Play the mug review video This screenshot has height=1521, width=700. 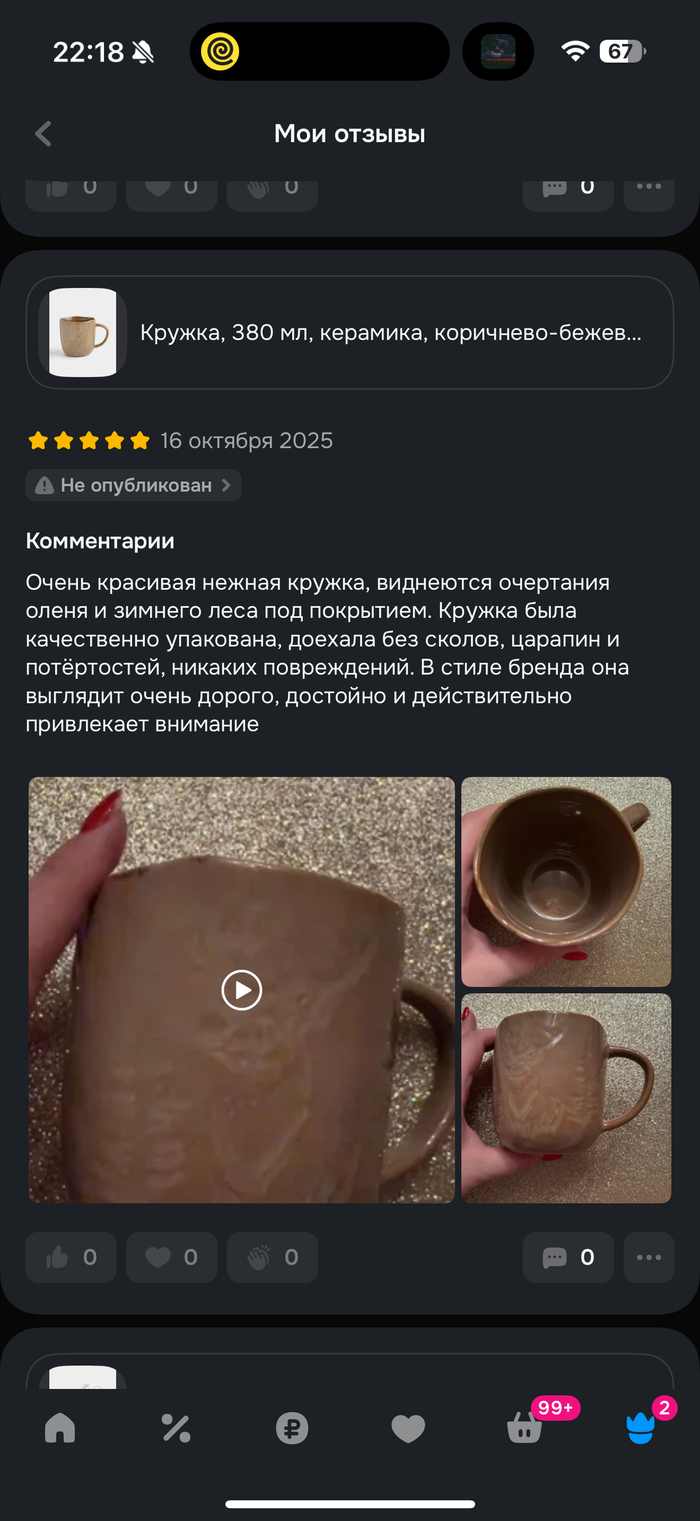(x=241, y=990)
